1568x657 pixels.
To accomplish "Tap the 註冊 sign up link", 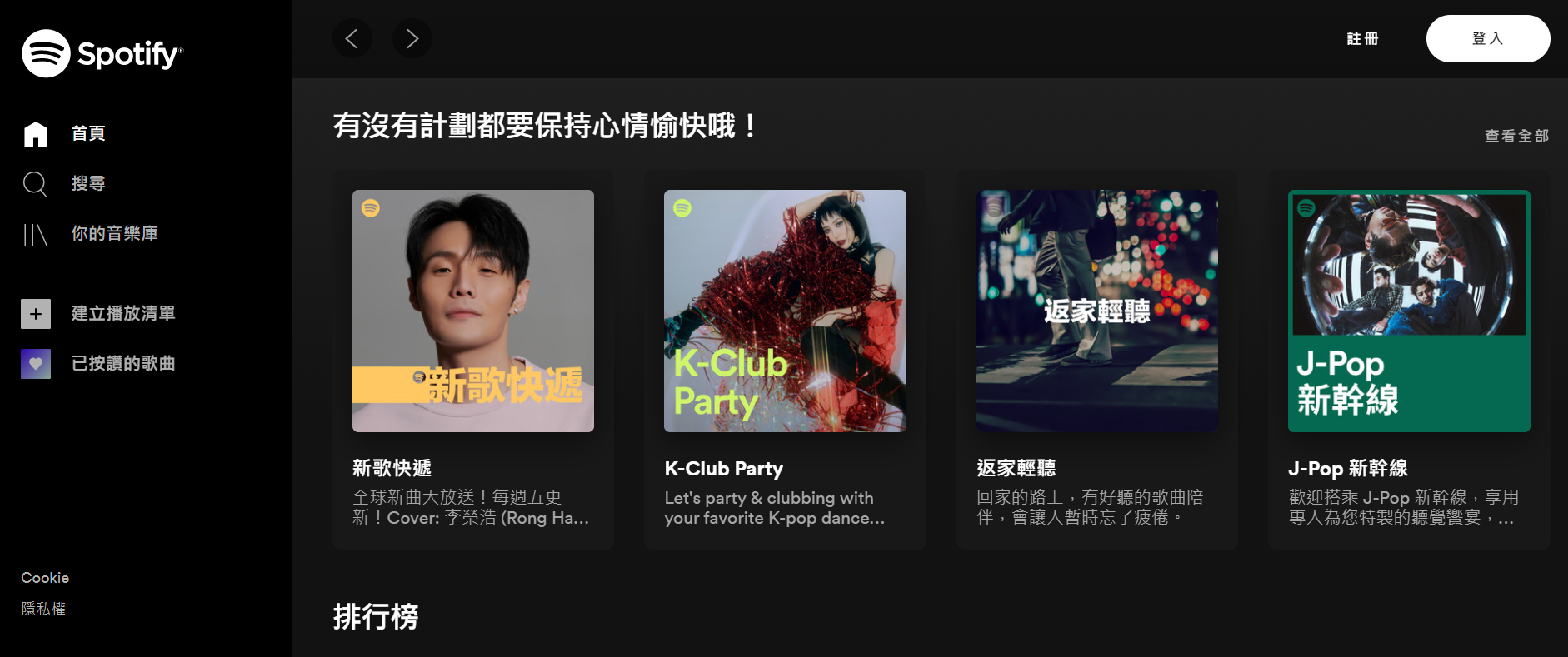I will (x=1362, y=38).
